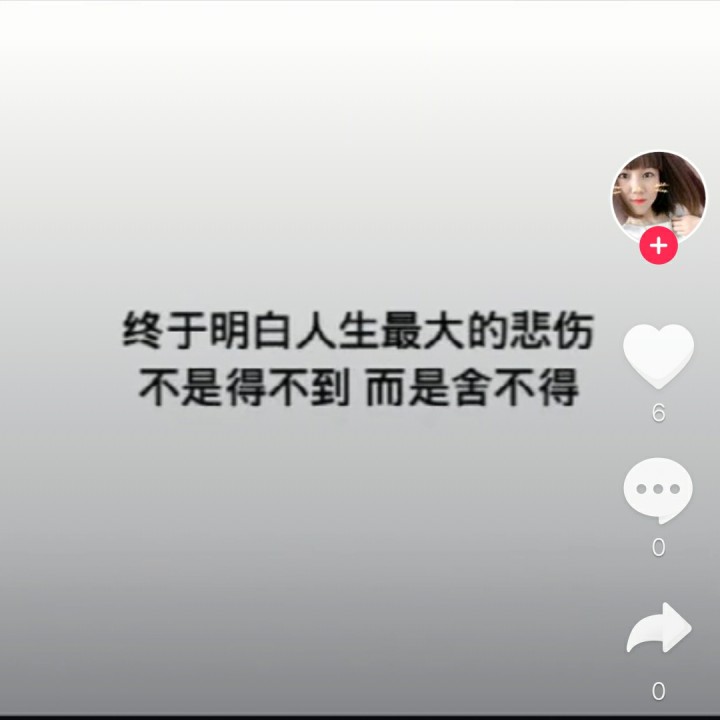Like this video with the heart
Viewport: 720px width, 720px height.
click(658, 356)
